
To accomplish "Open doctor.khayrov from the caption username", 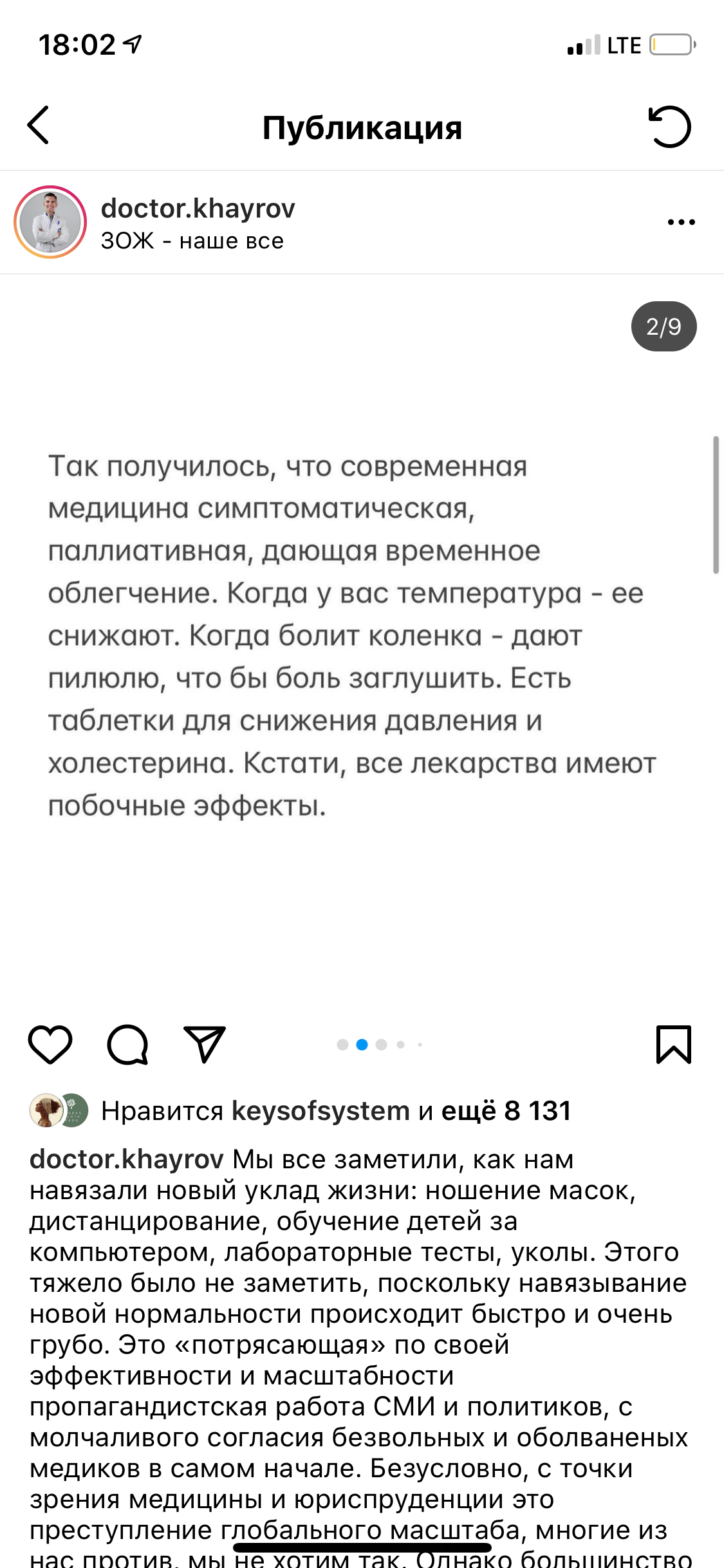I will [126, 1159].
